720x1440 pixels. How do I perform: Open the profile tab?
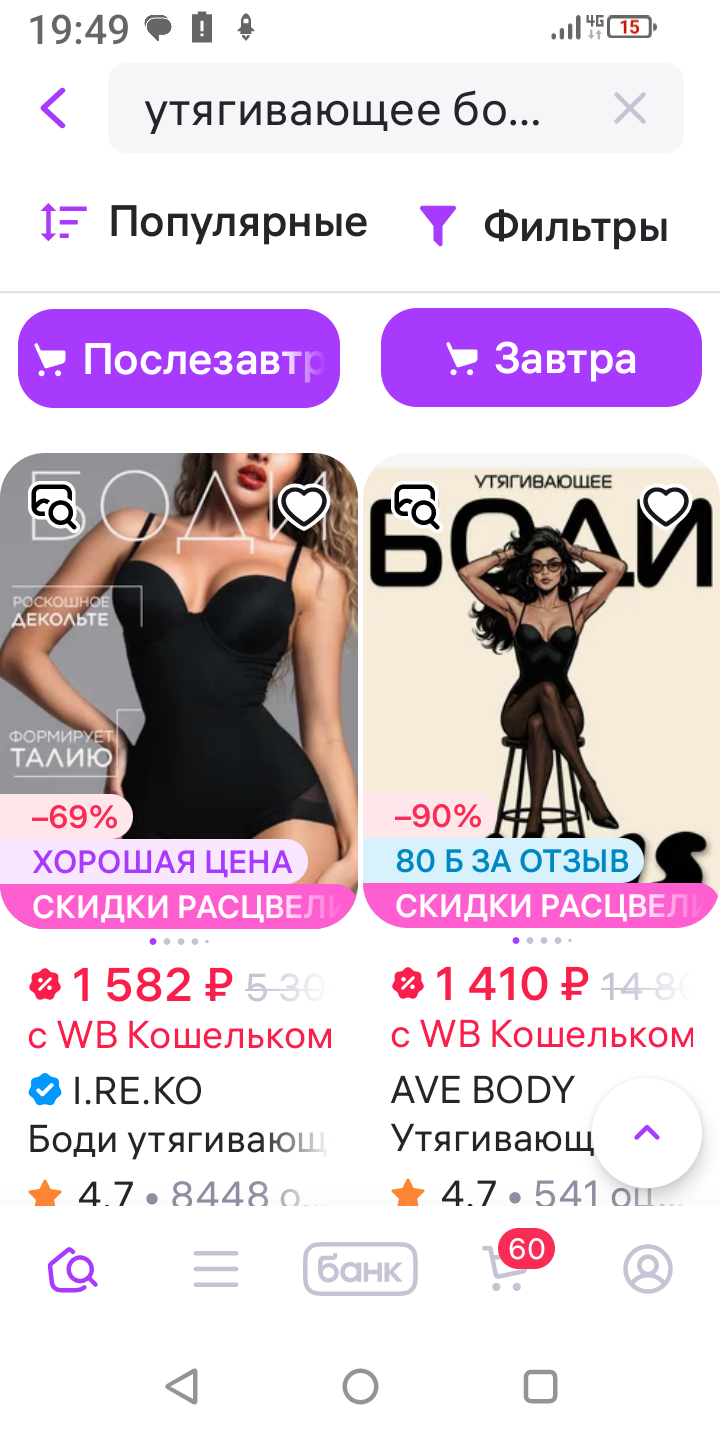[x=648, y=1270]
